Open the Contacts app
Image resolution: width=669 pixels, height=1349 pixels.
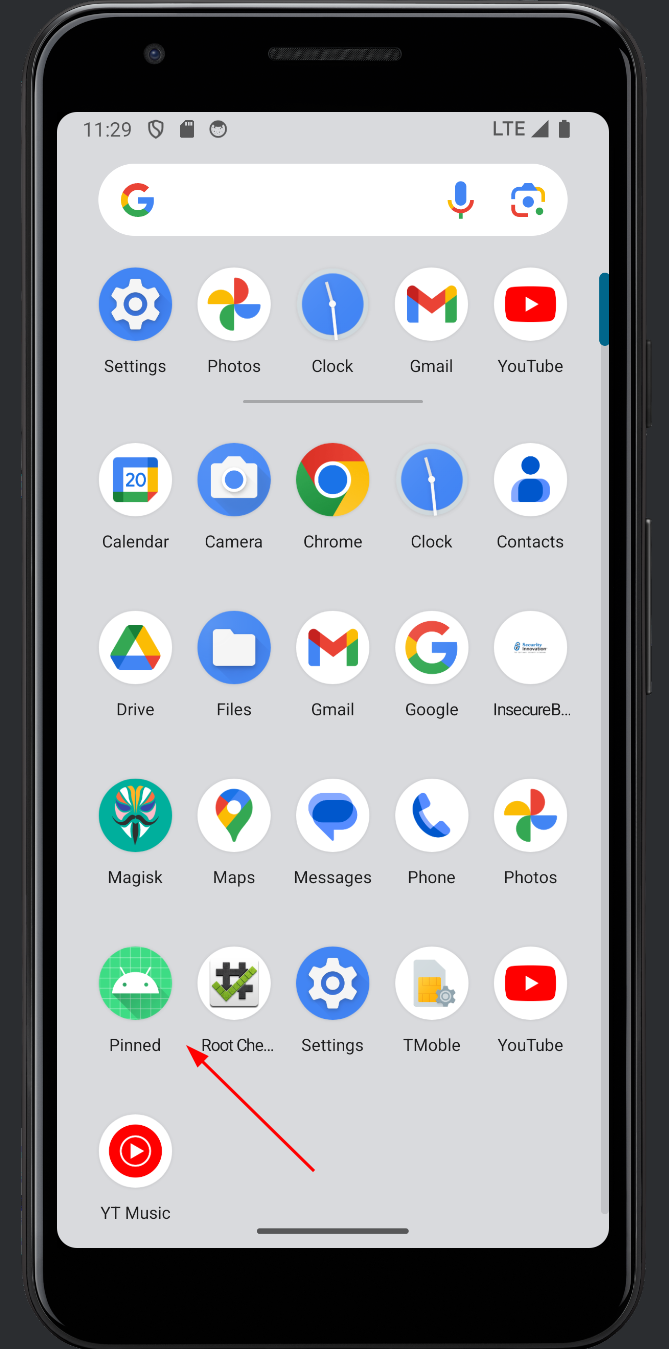coord(530,481)
